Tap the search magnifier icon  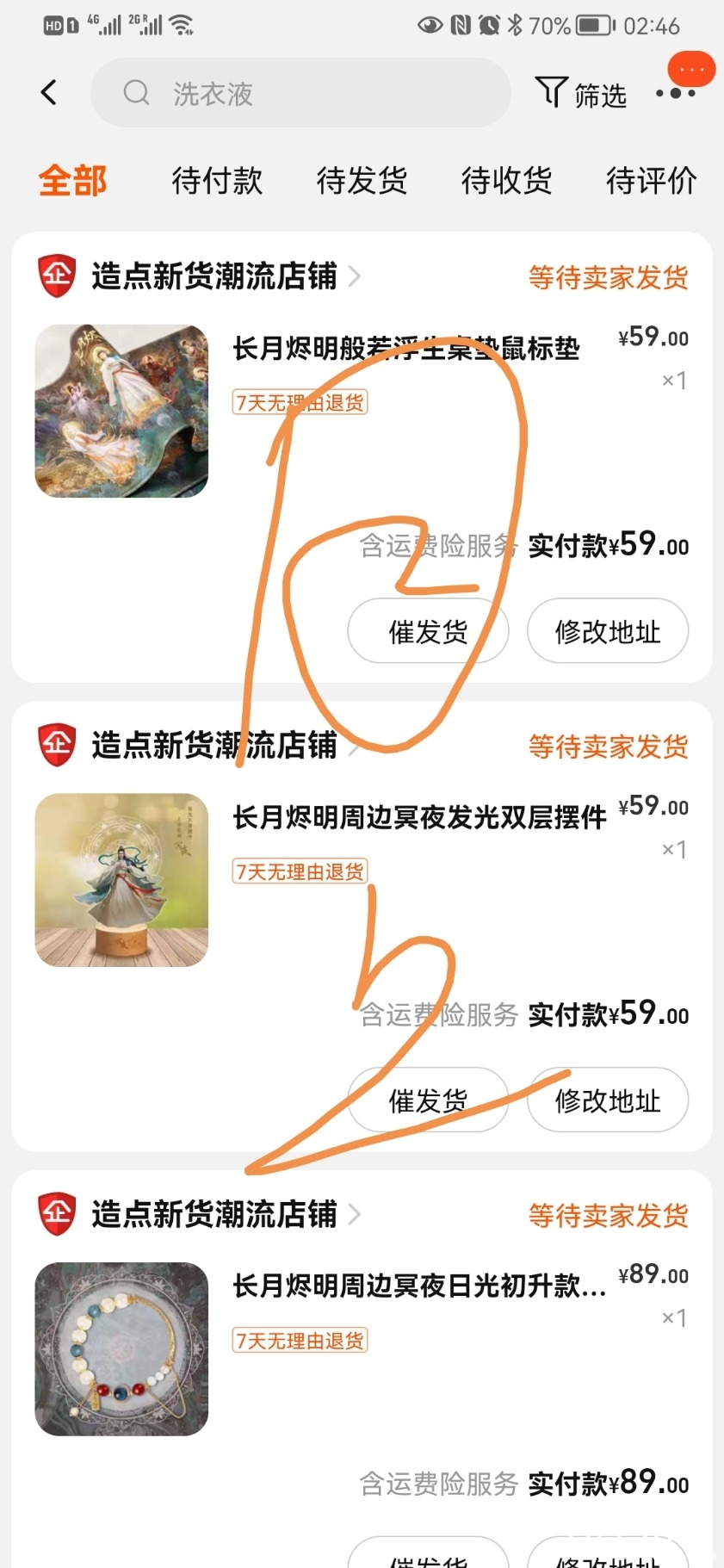(137, 93)
